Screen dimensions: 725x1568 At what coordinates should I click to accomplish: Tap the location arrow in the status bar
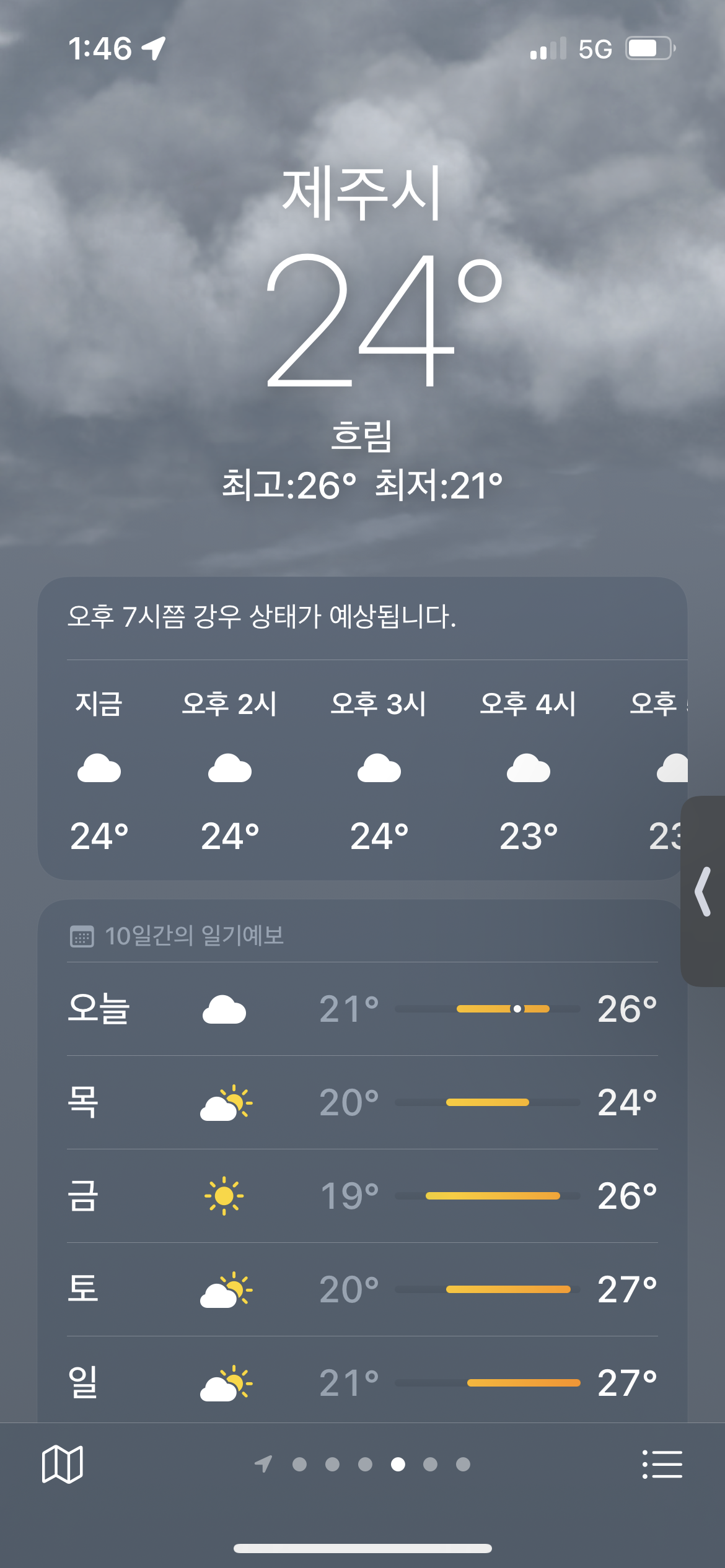(x=153, y=48)
